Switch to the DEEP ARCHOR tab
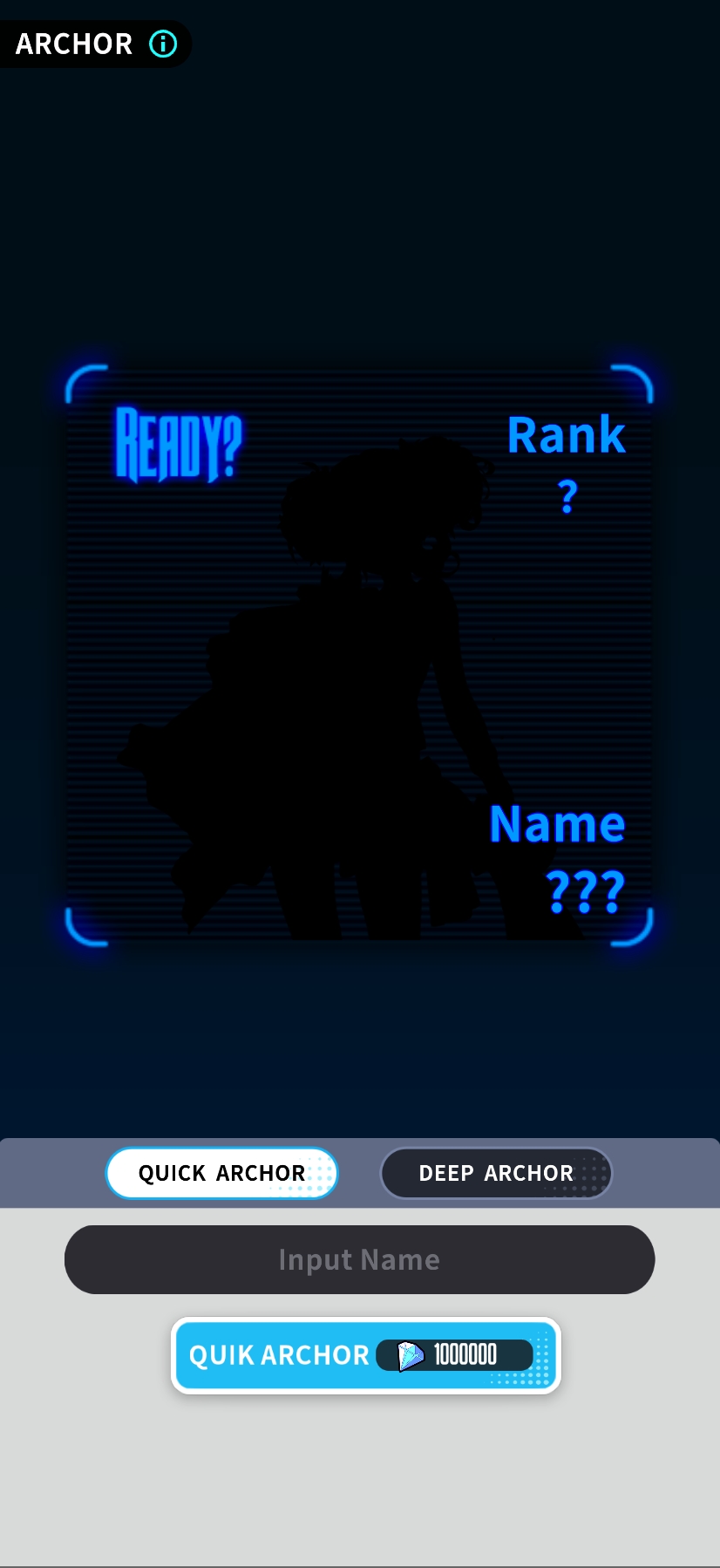This screenshot has width=720, height=1568. point(496,1173)
